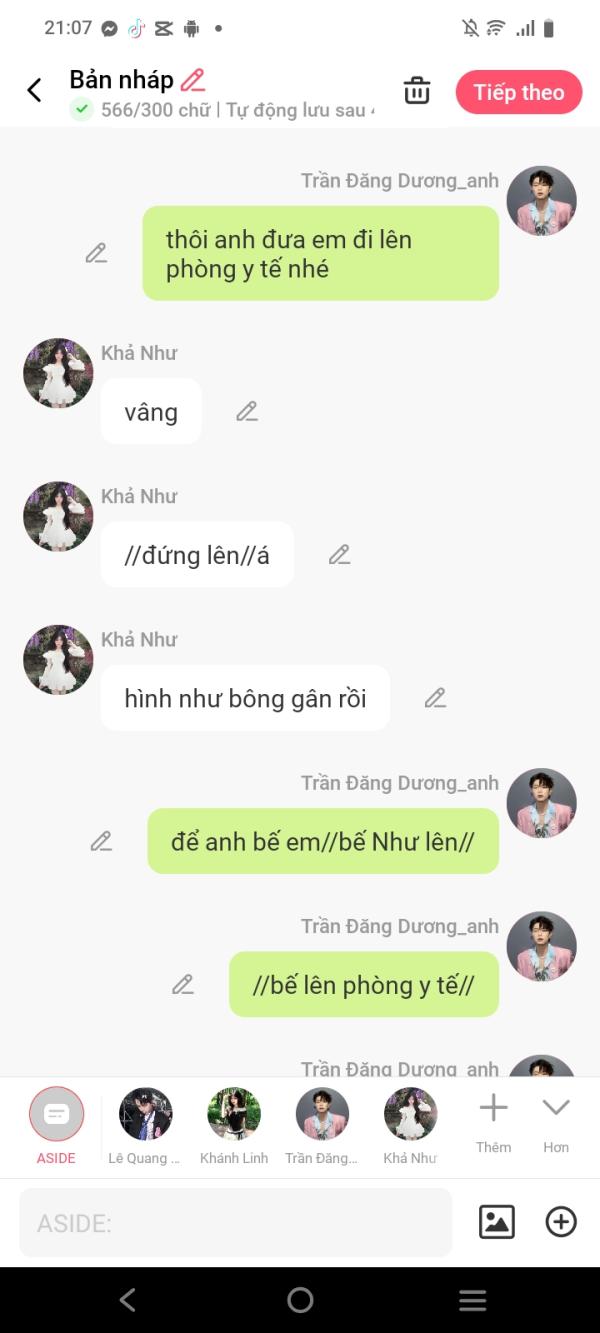The width and height of the screenshot is (600, 1333).
Task: Delete this draft with the trash icon
Action: (x=417, y=91)
